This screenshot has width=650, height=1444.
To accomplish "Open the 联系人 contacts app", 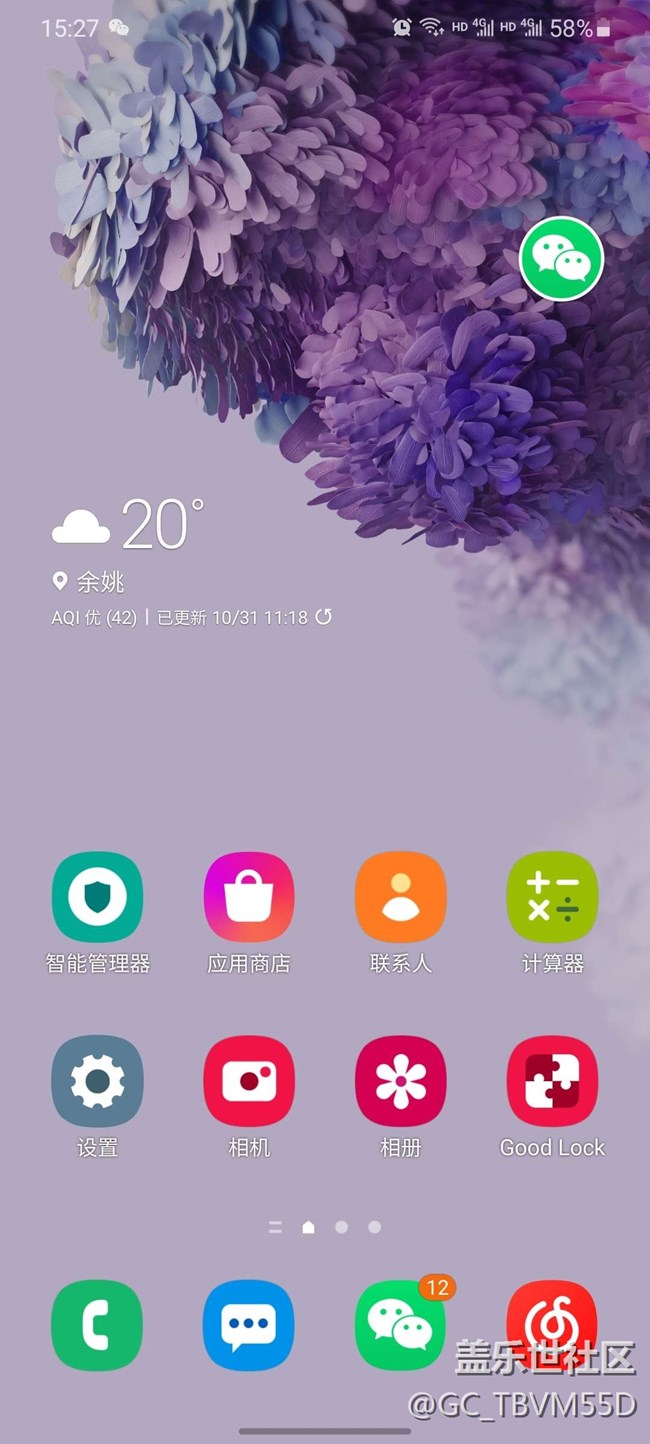I will click(x=400, y=897).
